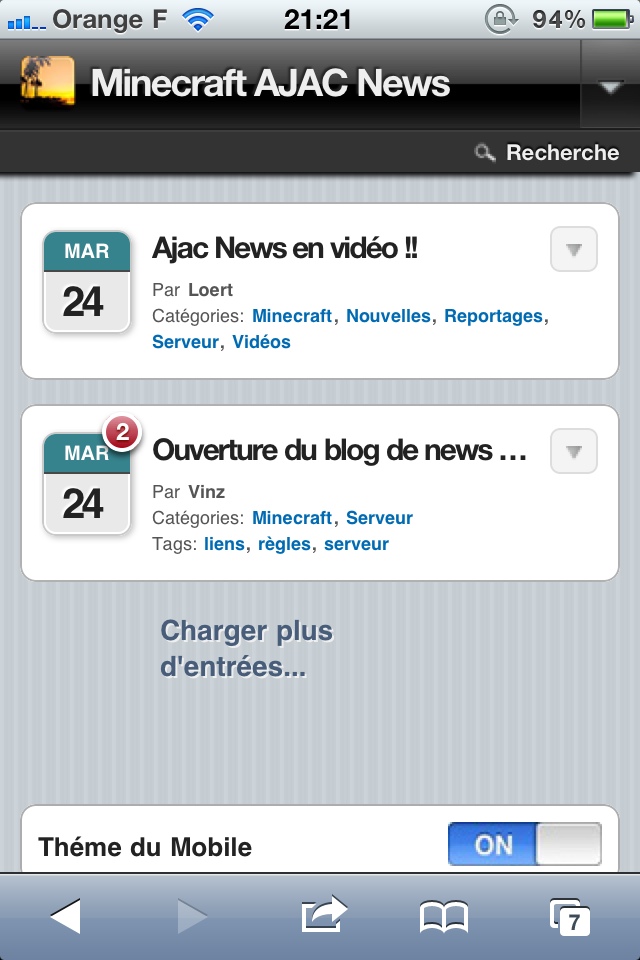Viewport: 640px width, 960px height.
Task: Open the Recherche search
Action: (x=548, y=153)
